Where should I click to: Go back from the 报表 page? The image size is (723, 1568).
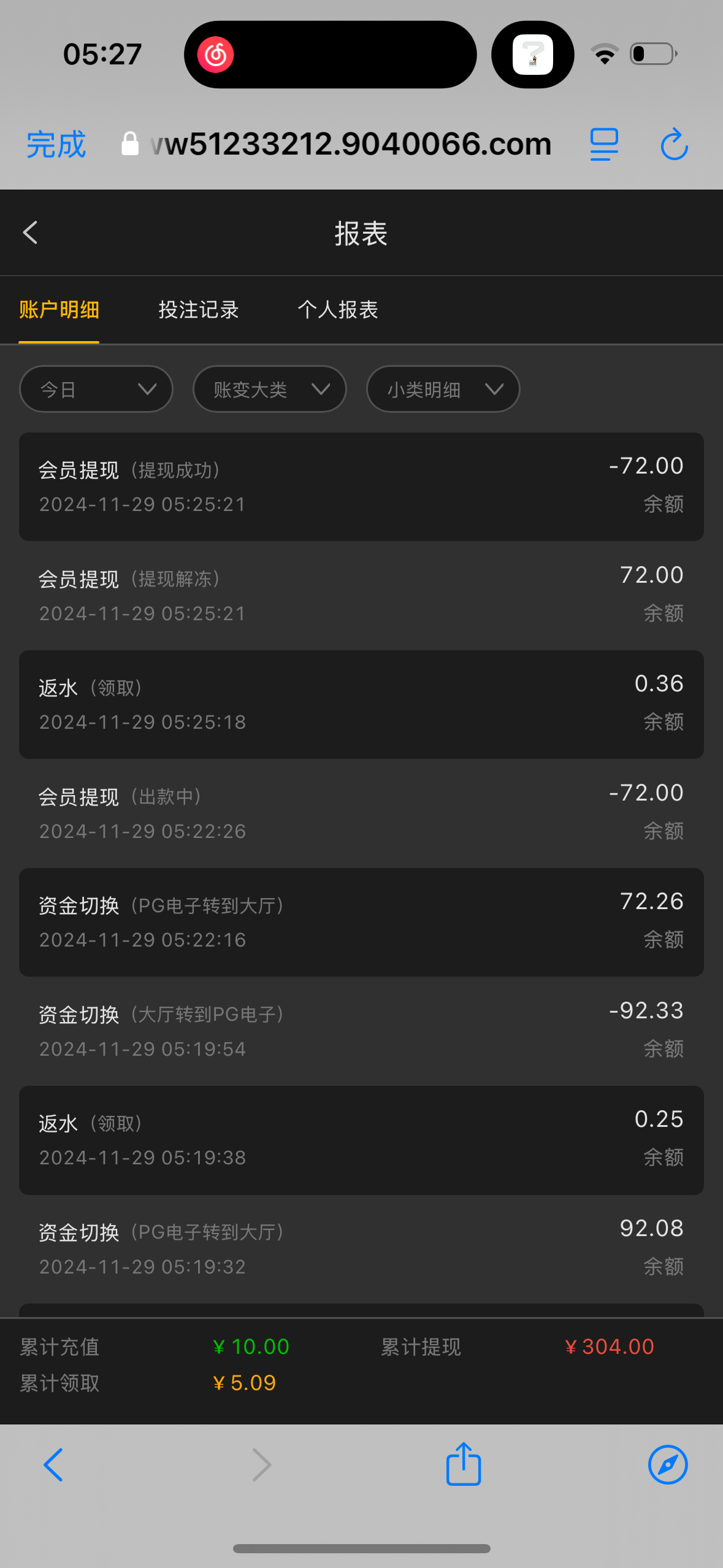(31, 233)
